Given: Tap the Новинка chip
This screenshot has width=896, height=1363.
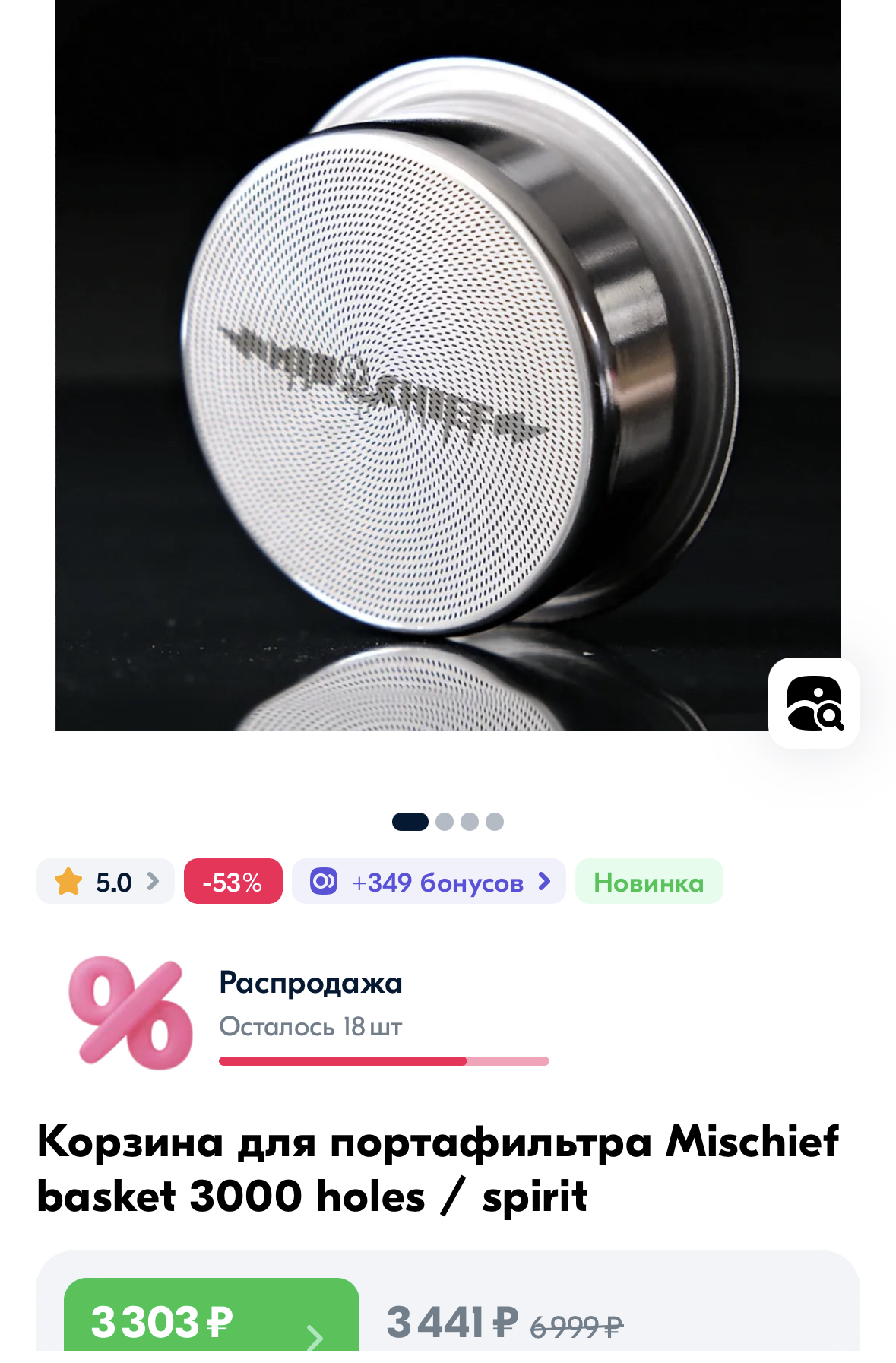Looking at the screenshot, I should pyautogui.click(x=648, y=882).
